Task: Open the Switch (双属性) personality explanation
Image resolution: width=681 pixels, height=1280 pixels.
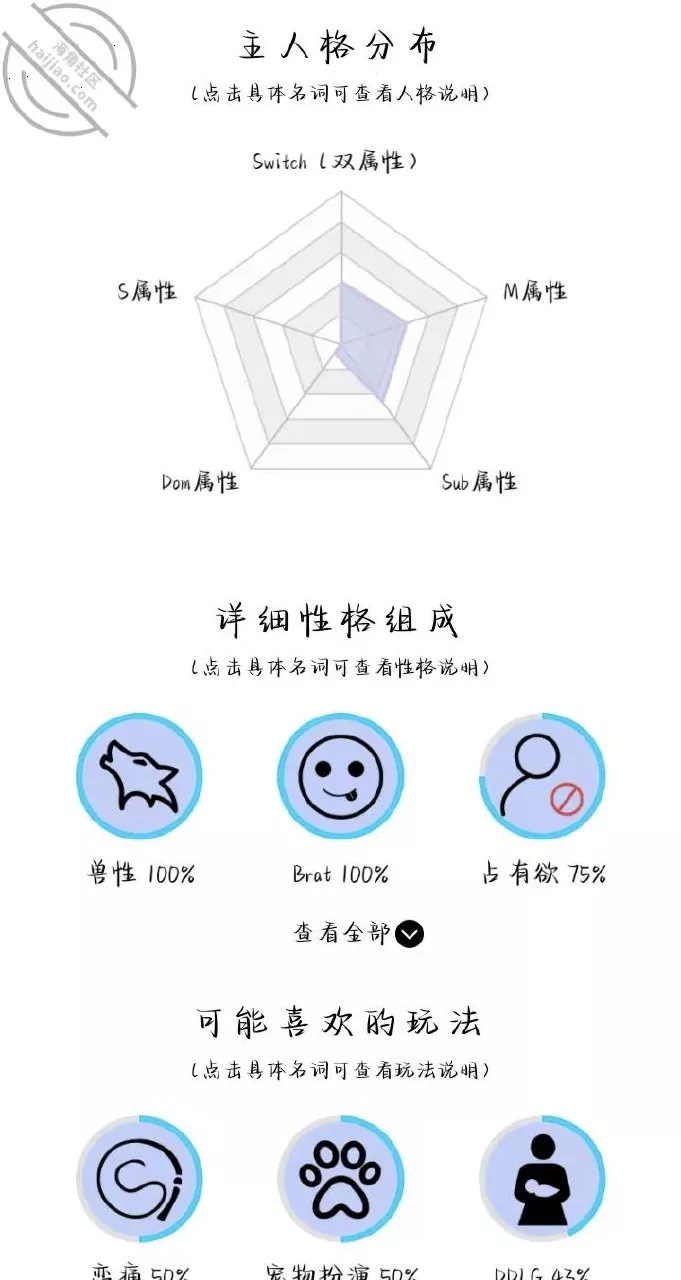Action: [x=334, y=161]
